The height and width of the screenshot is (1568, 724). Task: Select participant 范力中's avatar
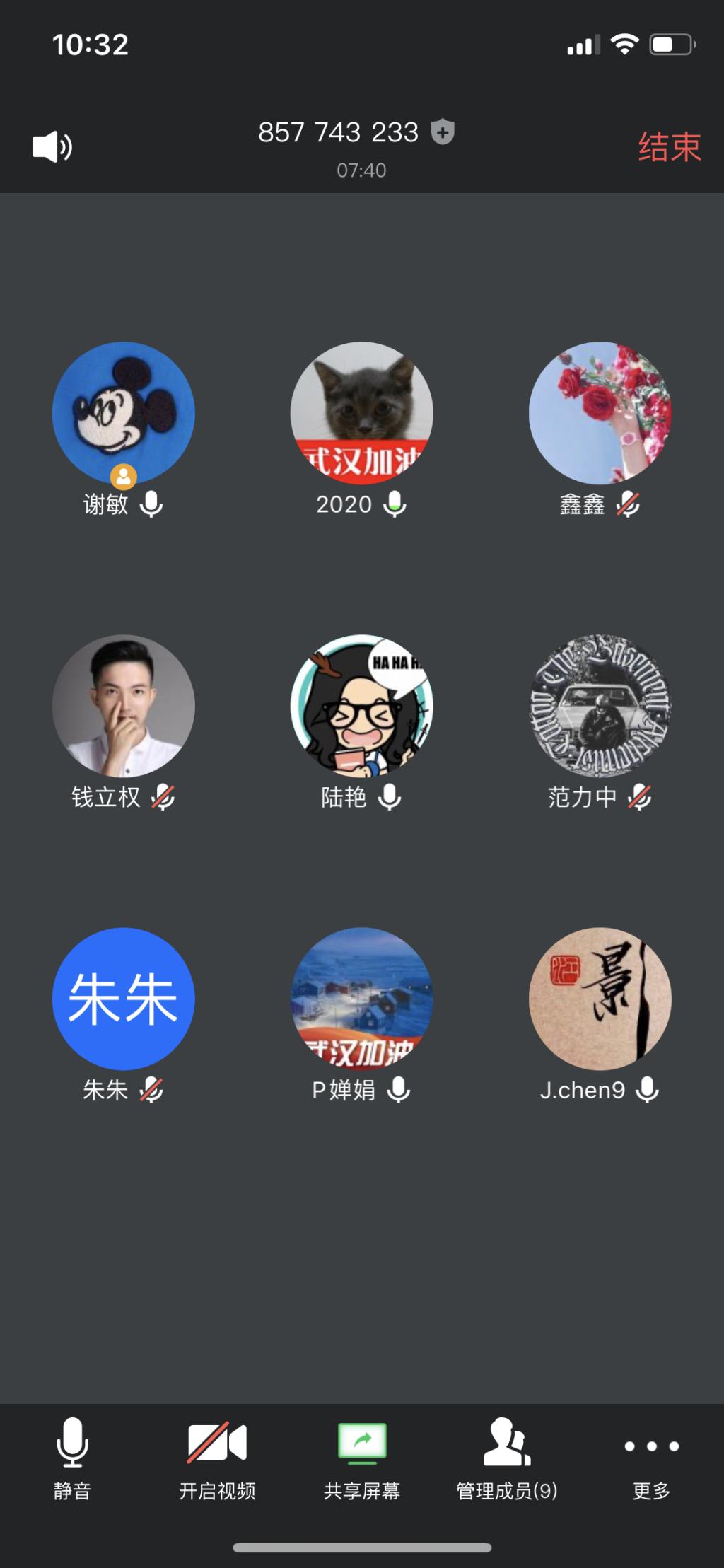[600, 706]
